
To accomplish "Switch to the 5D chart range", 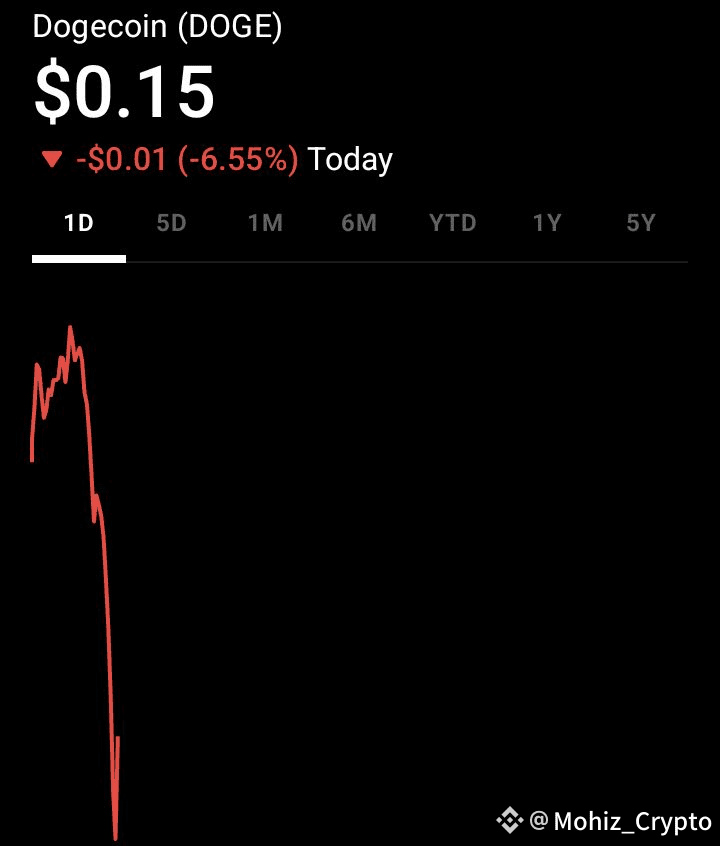I will (172, 223).
